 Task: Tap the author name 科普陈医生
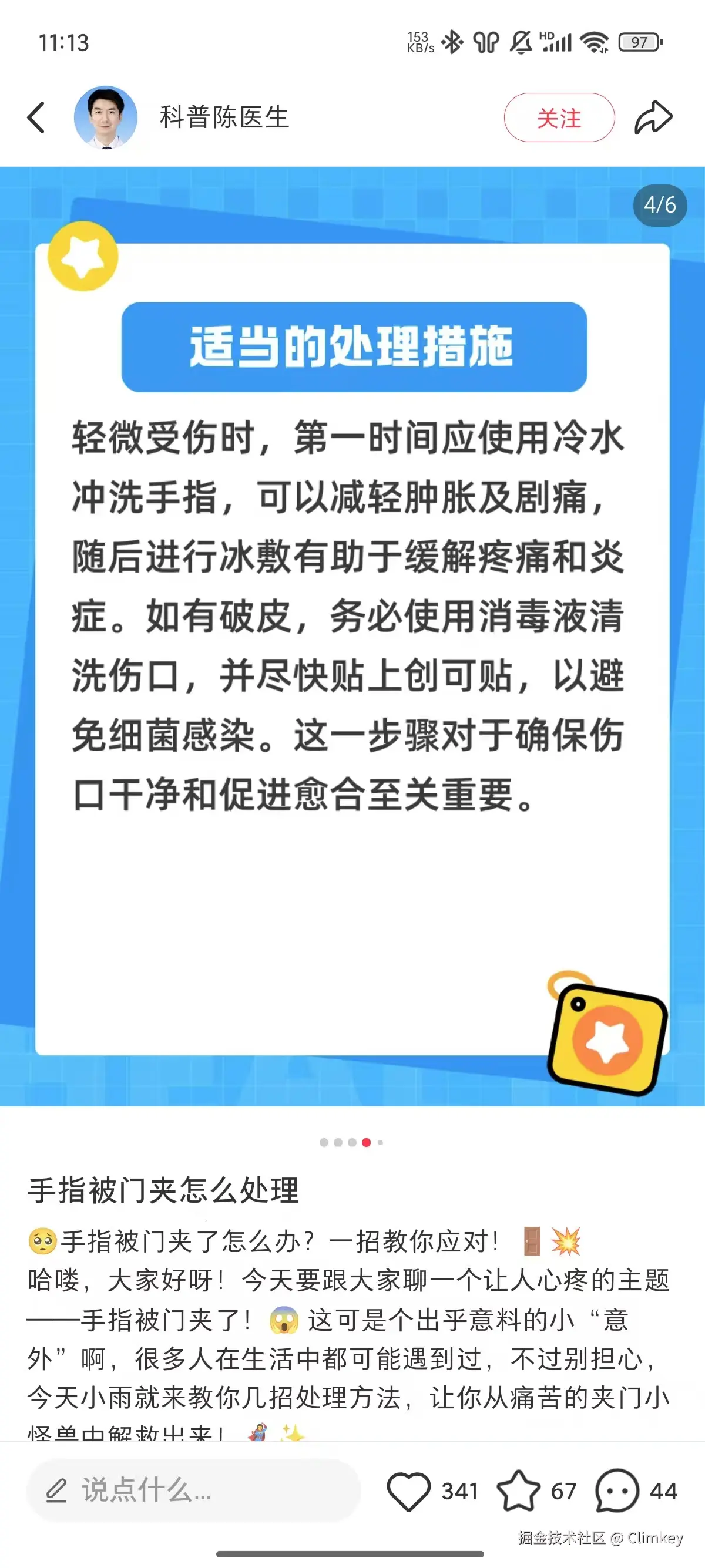pos(224,117)
